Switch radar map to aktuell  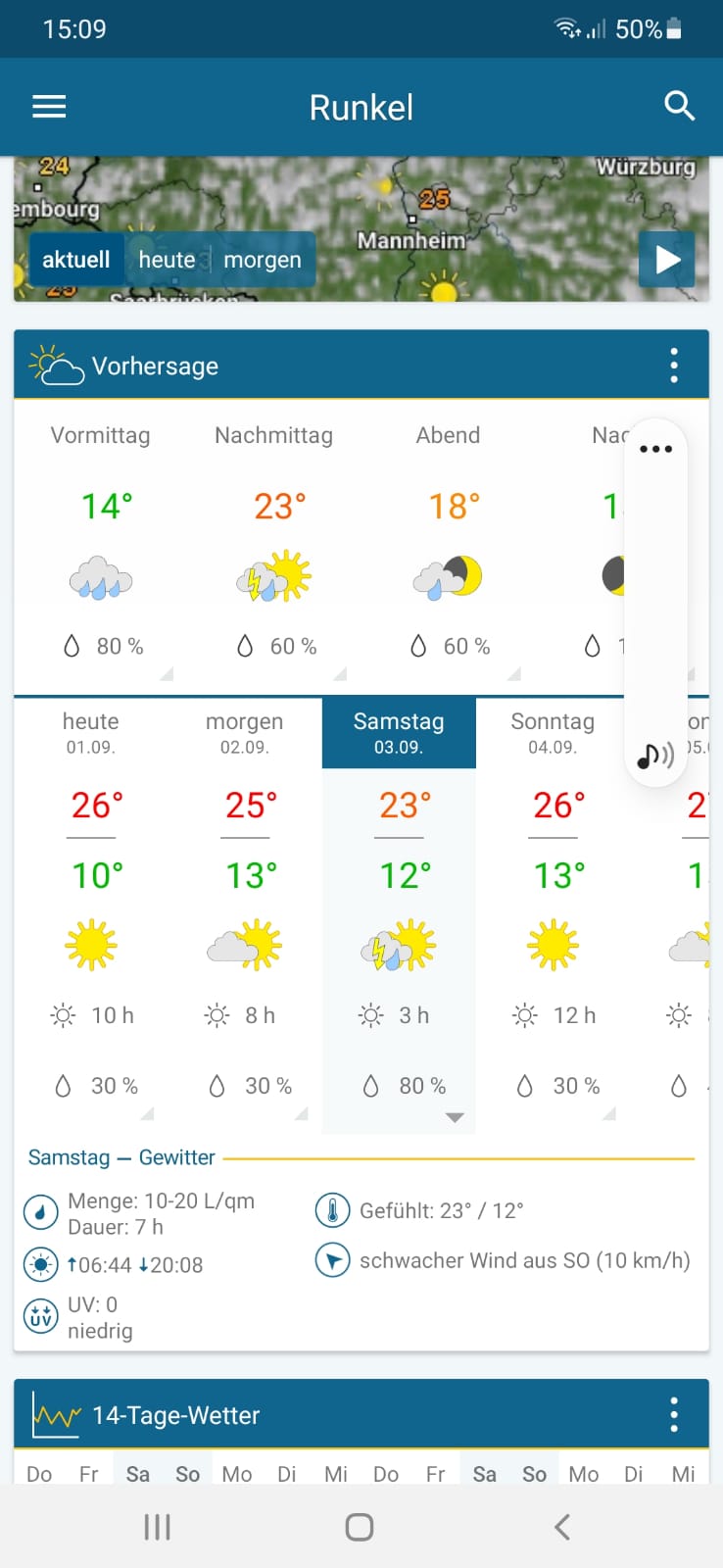(75, 260)
